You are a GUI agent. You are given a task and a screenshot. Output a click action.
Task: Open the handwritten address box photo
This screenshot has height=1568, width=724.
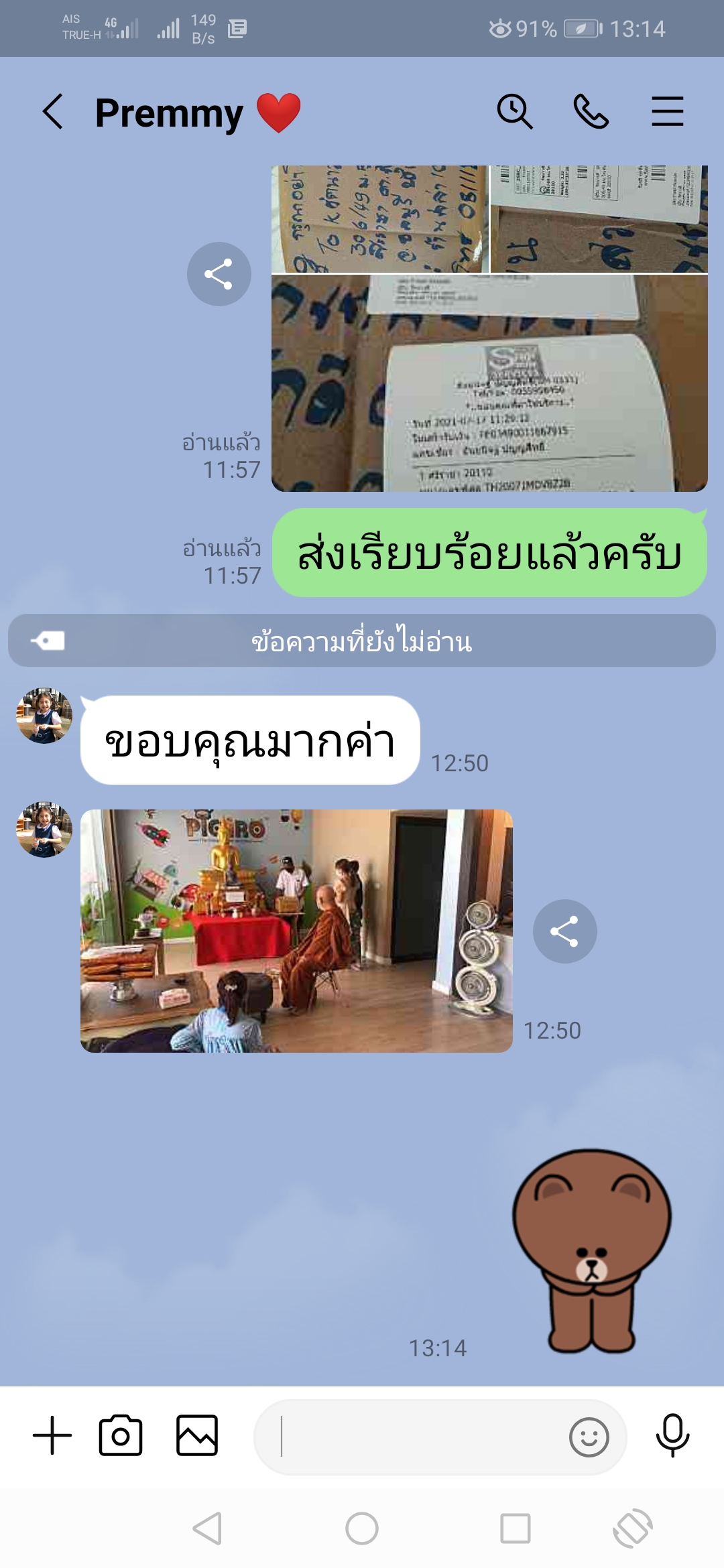point(379,219)
